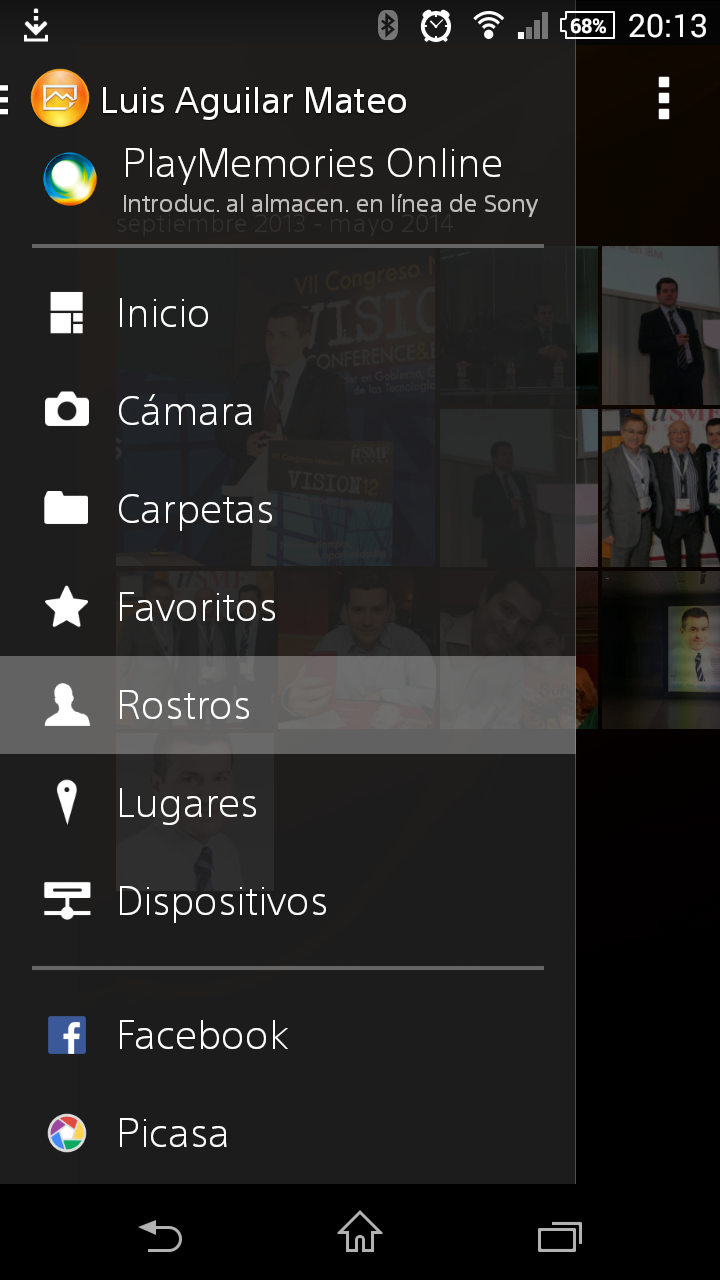Open Picasa albums

click(172, 1134)
